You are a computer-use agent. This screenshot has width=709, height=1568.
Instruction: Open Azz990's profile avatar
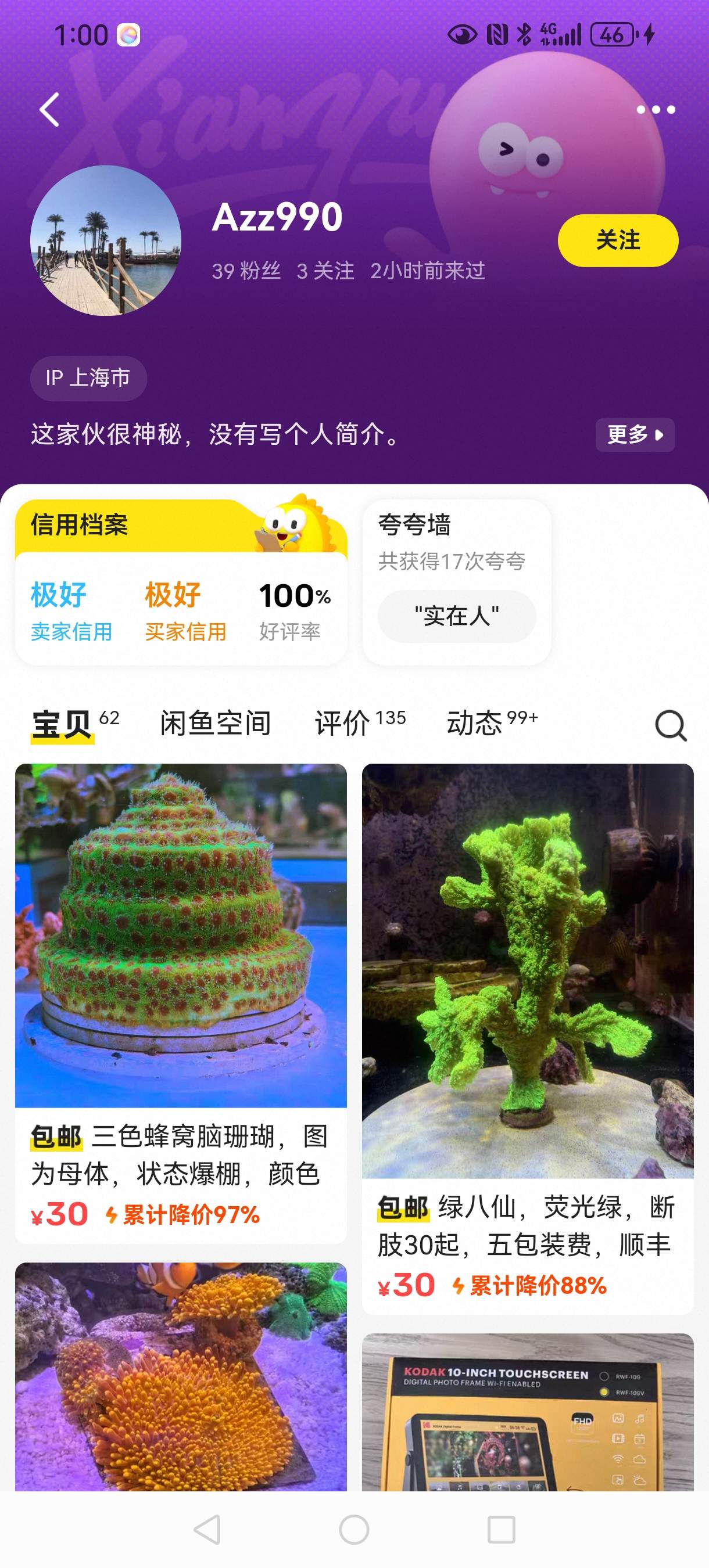(x=106, y=240)
